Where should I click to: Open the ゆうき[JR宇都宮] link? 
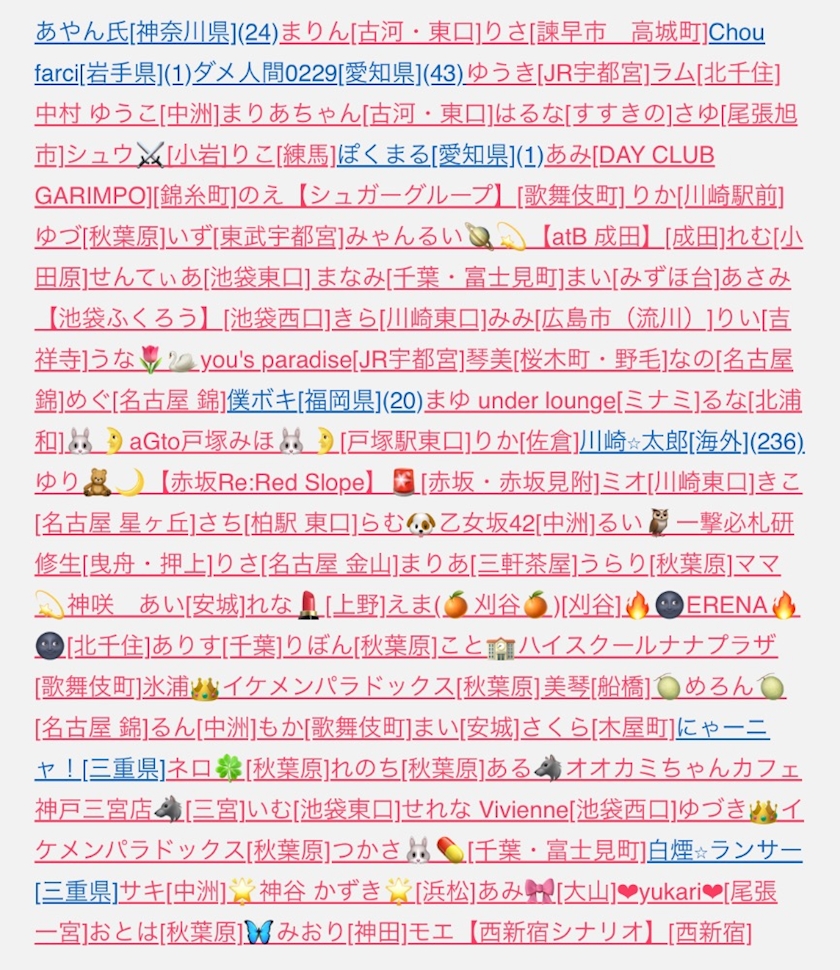click(557, 73)
